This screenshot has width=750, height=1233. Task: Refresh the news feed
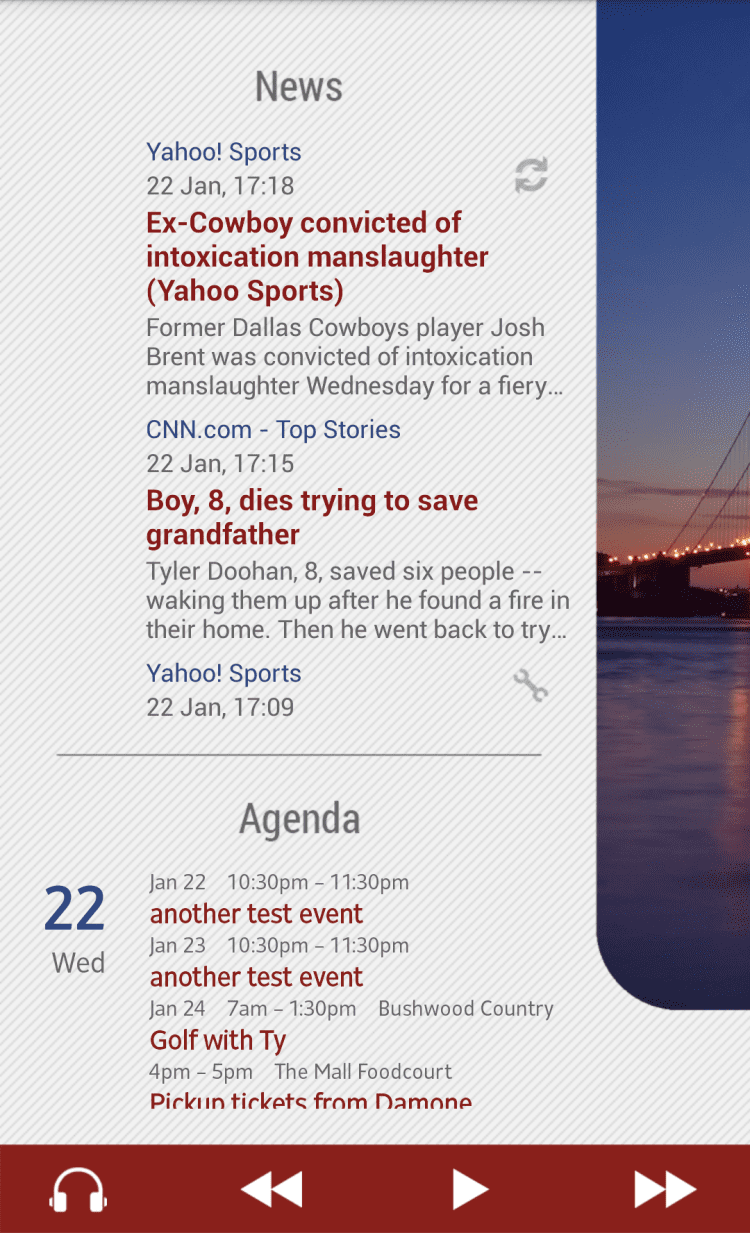click(531, 175)
